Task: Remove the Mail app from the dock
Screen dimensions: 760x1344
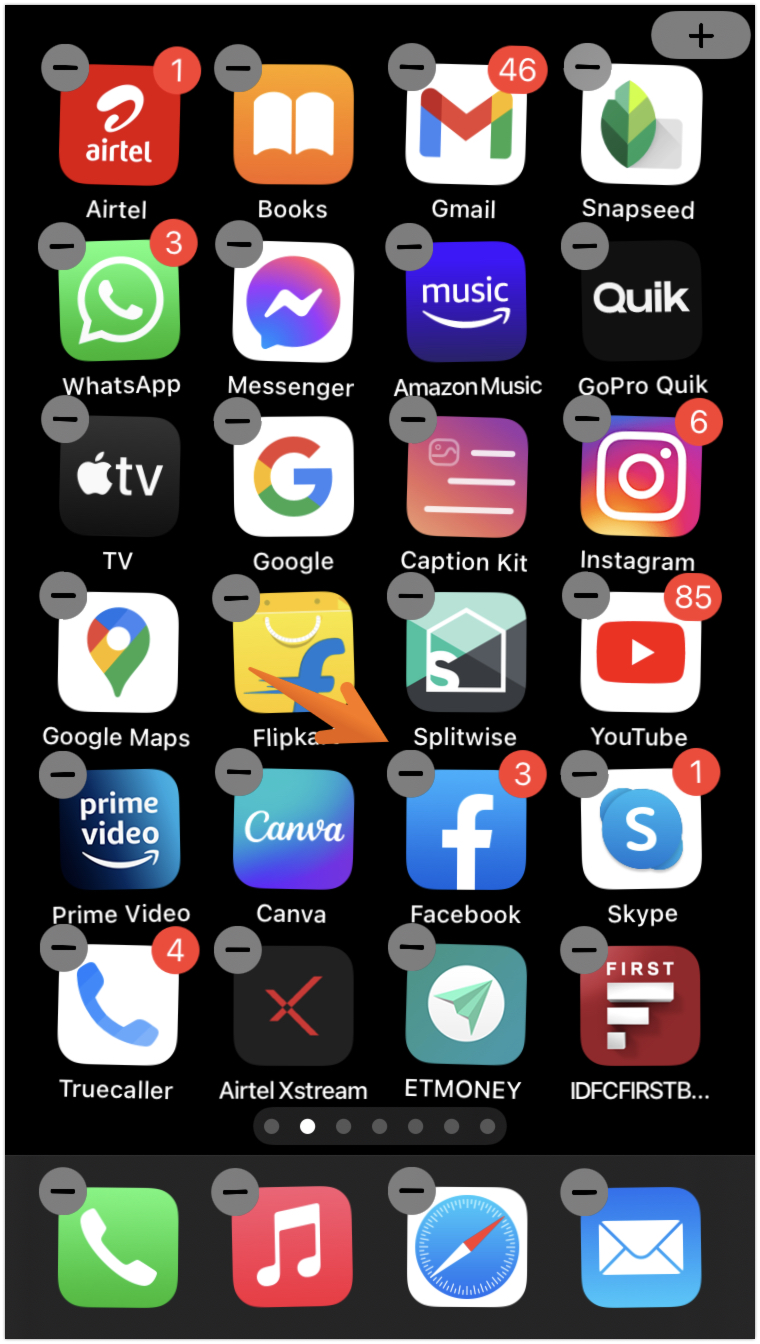Action: [585, 1190]
